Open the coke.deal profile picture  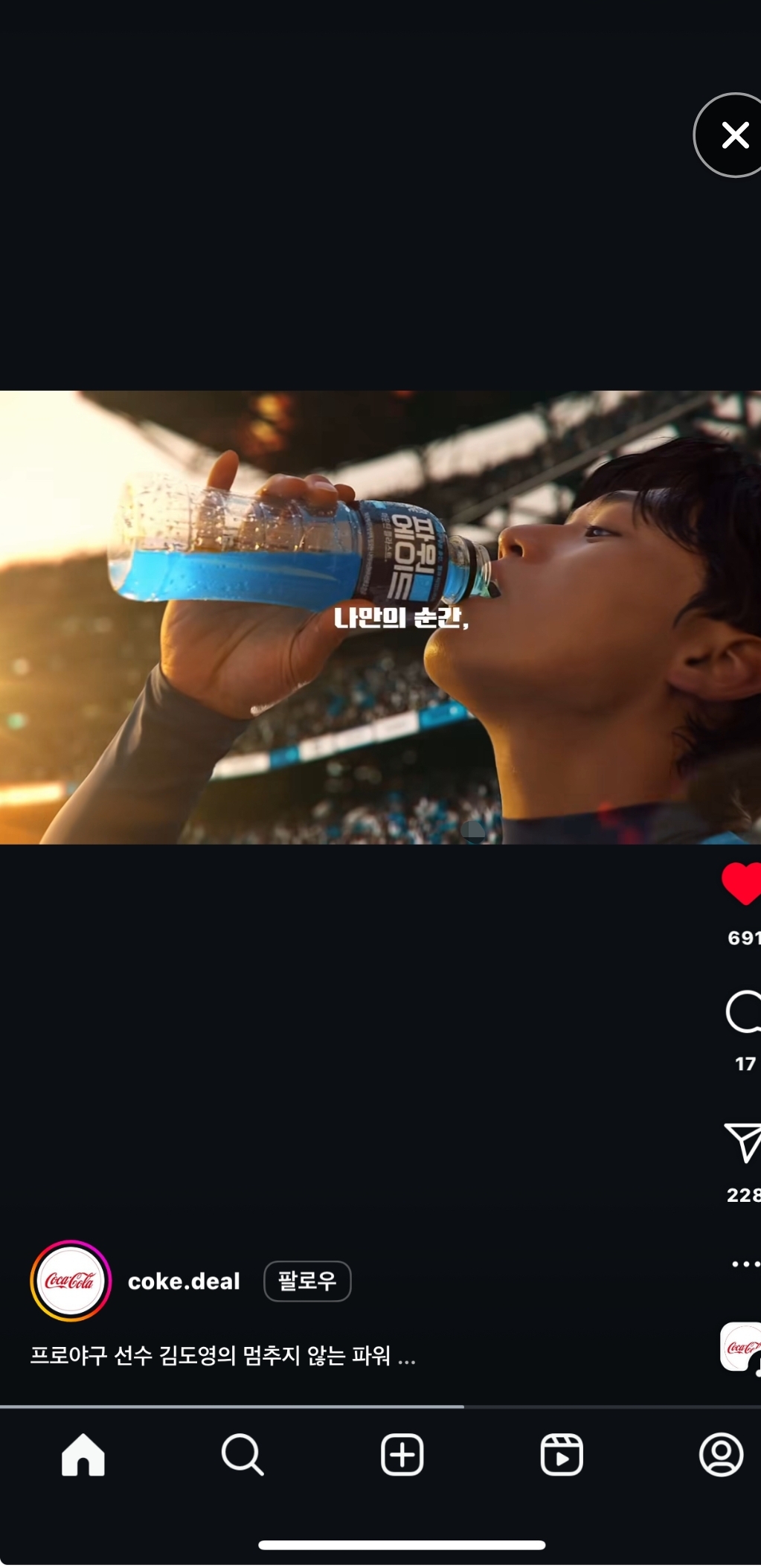[x=71, y=1281]
